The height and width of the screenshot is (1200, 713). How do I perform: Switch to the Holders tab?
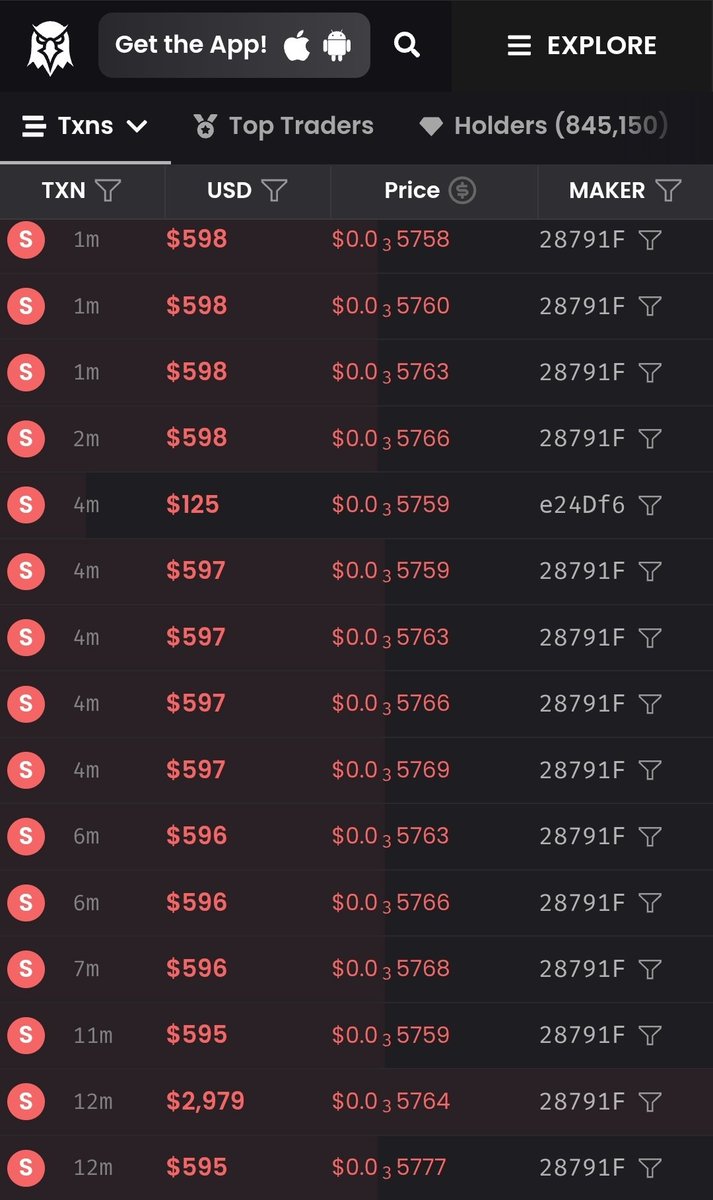click(544, 126)
